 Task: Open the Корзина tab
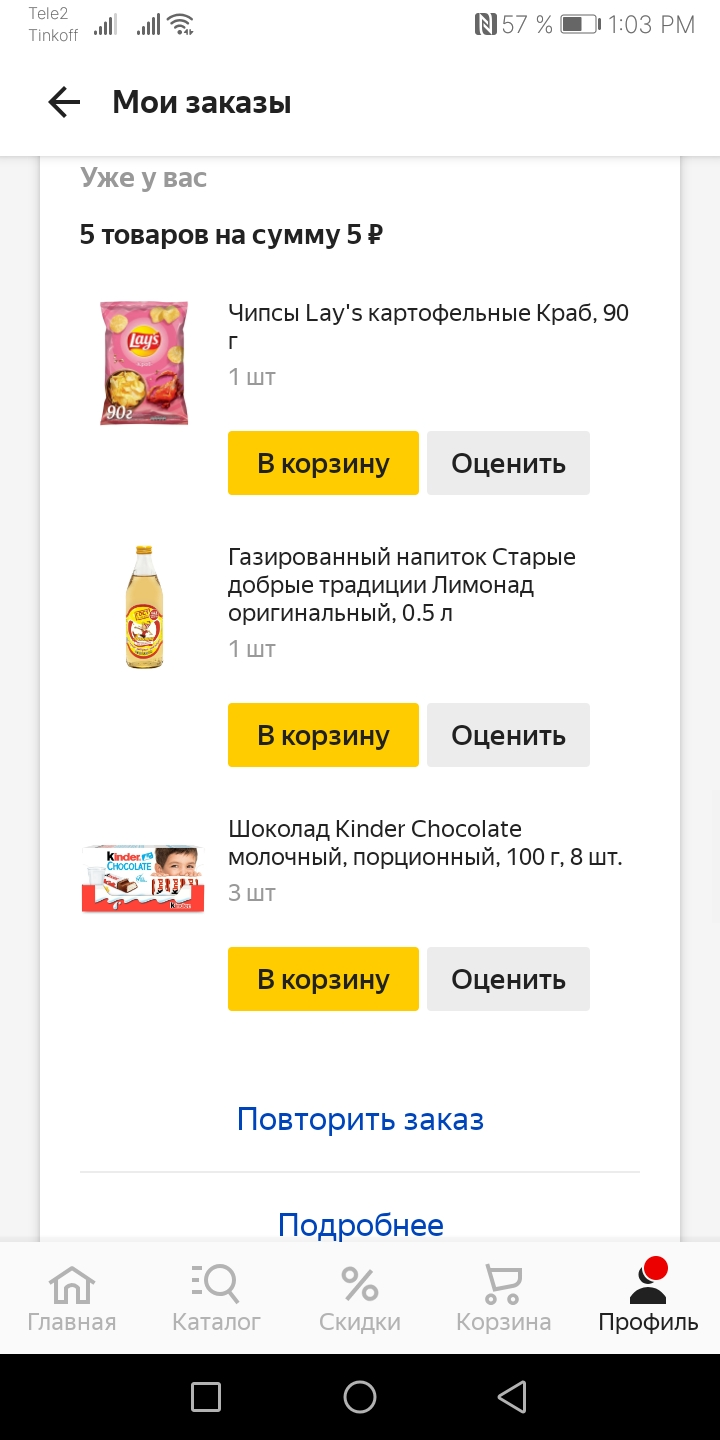click(504, 1298)
